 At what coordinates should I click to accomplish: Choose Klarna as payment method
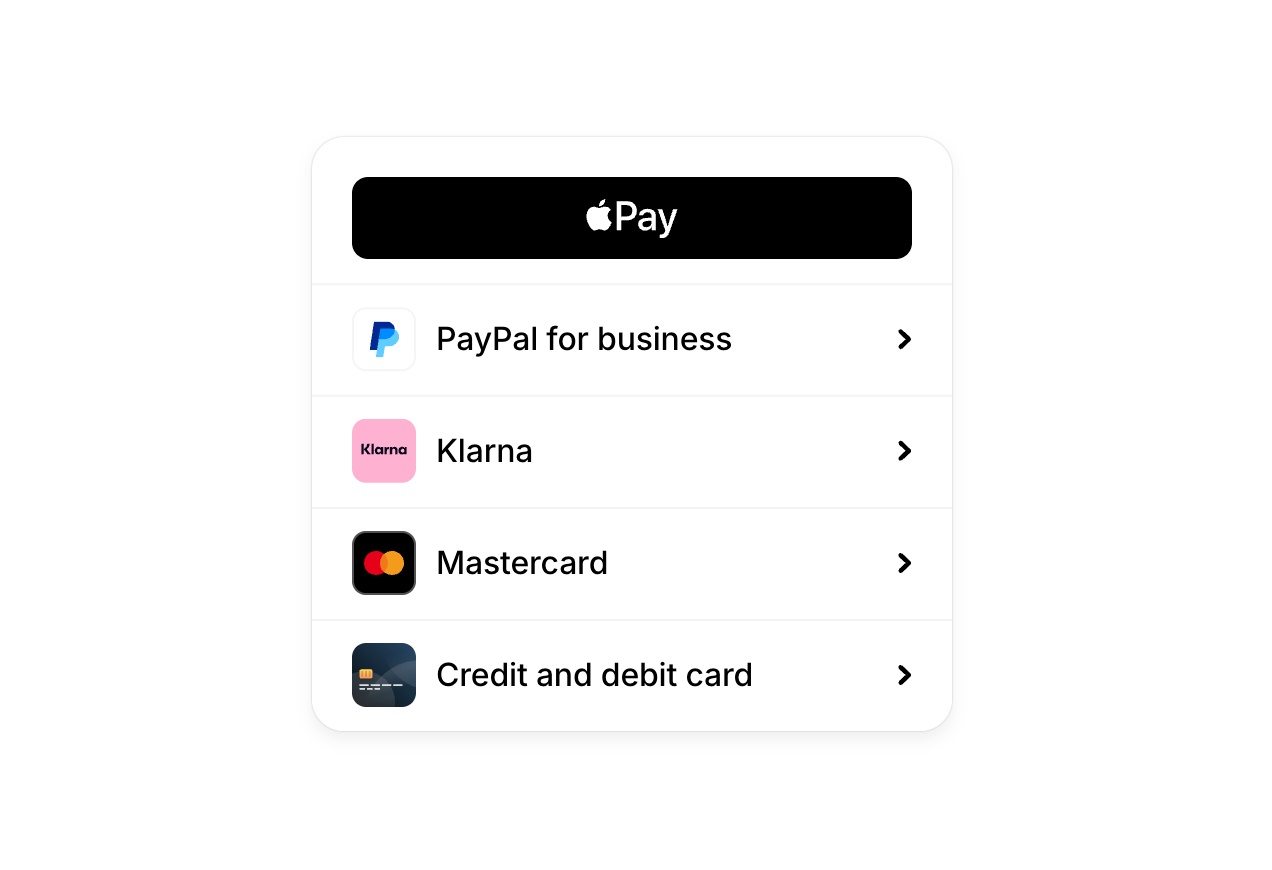[631, 452]
